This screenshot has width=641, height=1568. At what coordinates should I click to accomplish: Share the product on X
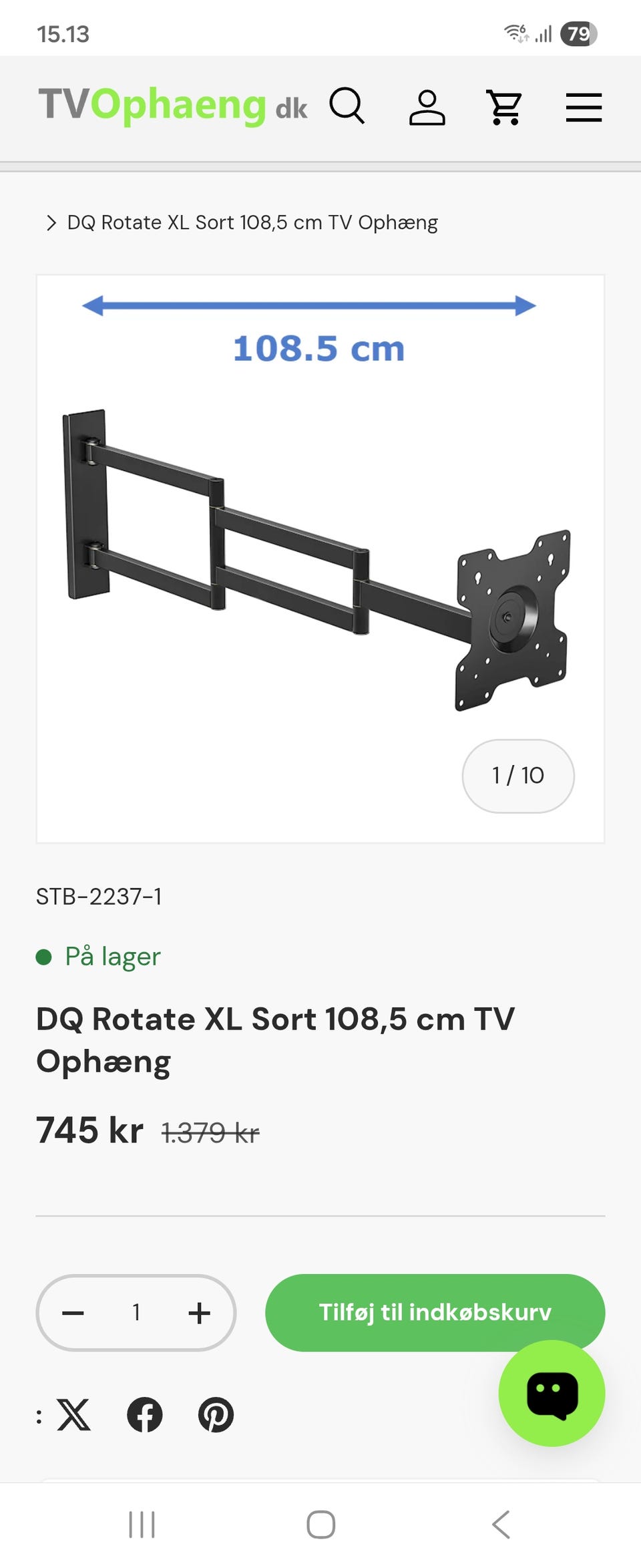coord(73,1414)
